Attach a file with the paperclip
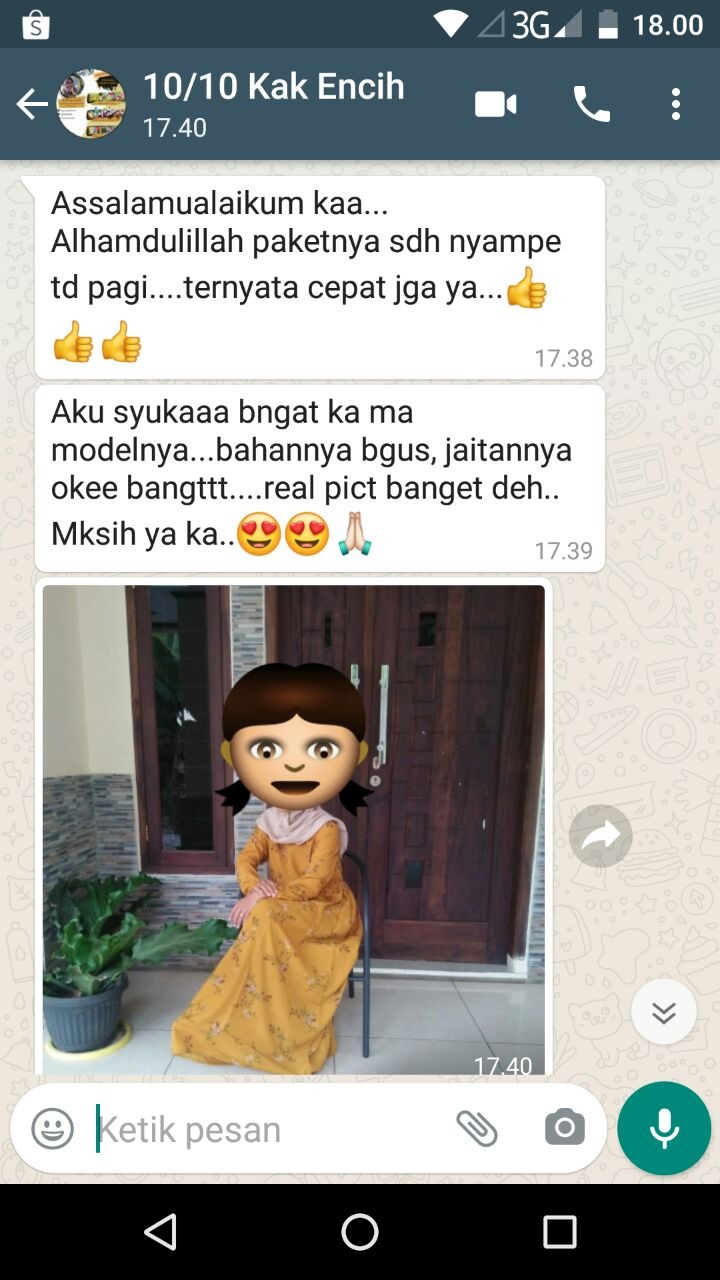The height and width of the screenshot is (1280, 720). click(x=477, y=1129)
